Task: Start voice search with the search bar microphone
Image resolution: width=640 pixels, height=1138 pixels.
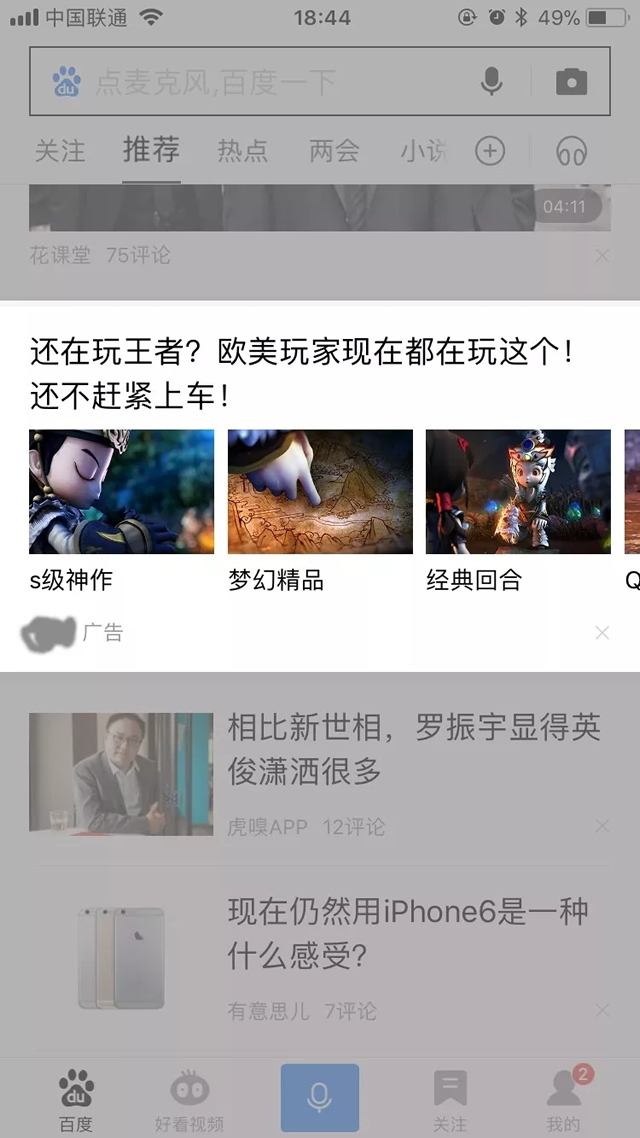Action: point(491,82)
